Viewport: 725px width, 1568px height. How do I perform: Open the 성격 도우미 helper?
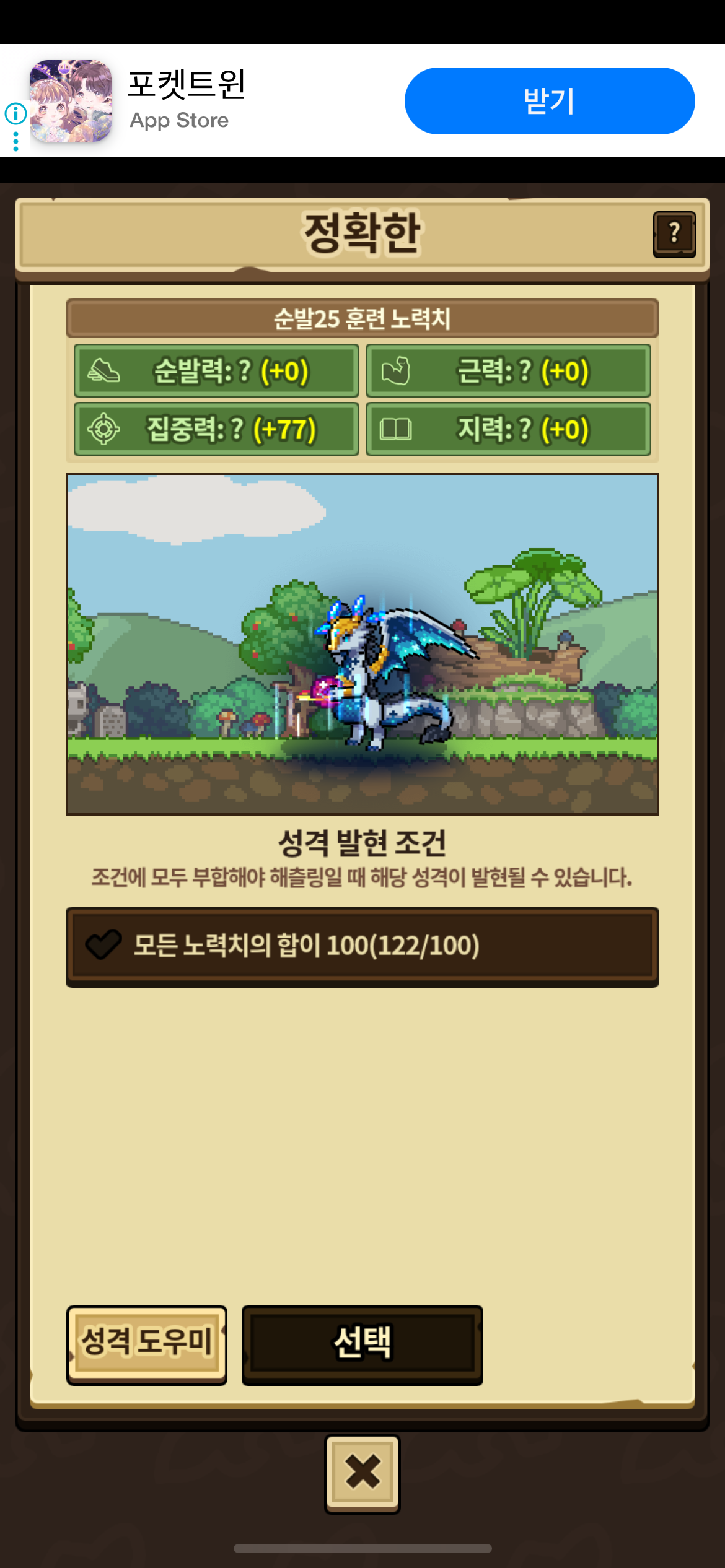(147, 1345)
